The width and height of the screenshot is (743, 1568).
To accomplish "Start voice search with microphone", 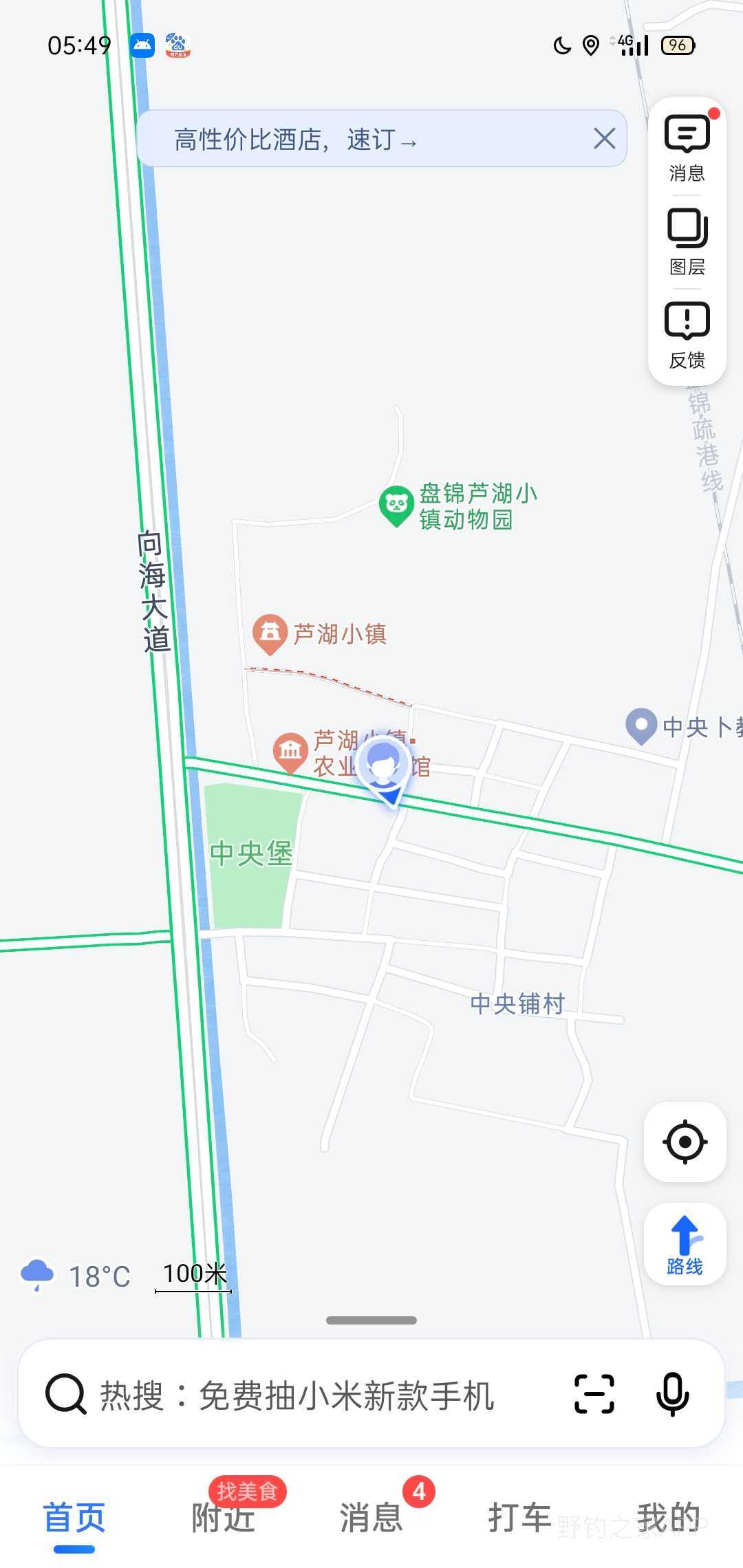I will (673, 1394).
